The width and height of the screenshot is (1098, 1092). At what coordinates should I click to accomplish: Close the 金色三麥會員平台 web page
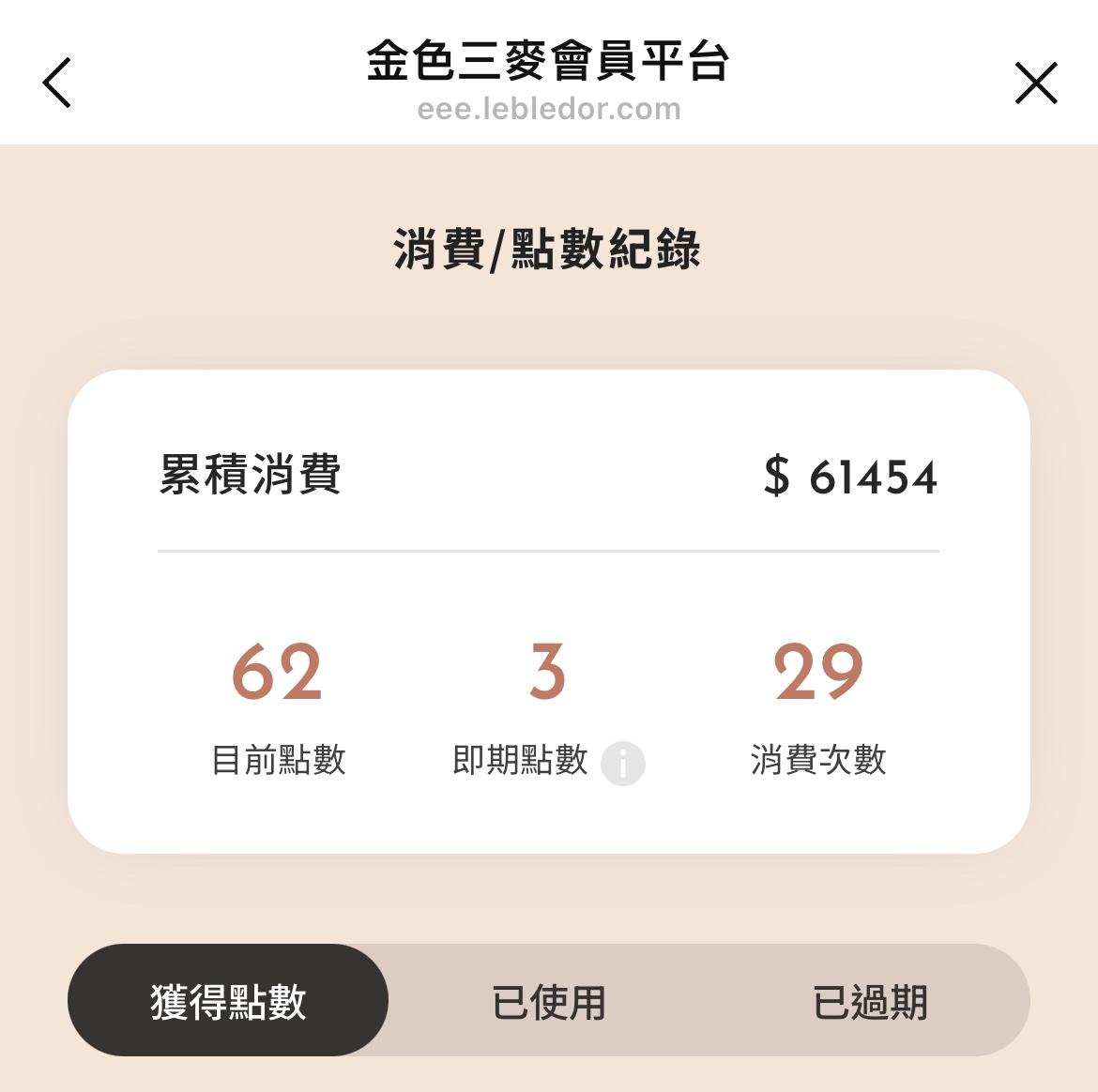(x=1036, y=83)
